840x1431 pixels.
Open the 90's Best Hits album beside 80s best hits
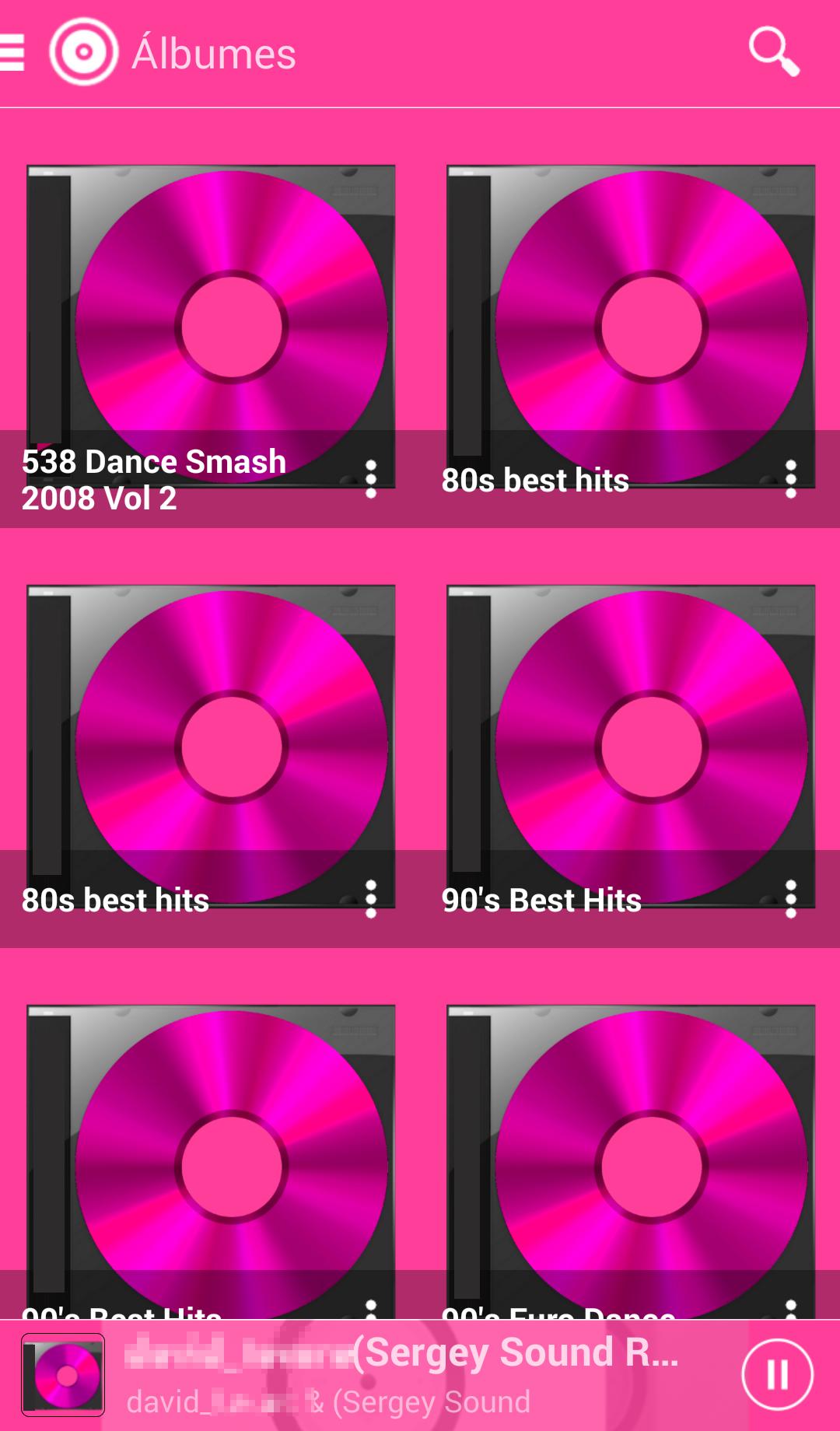click(630, 747)
